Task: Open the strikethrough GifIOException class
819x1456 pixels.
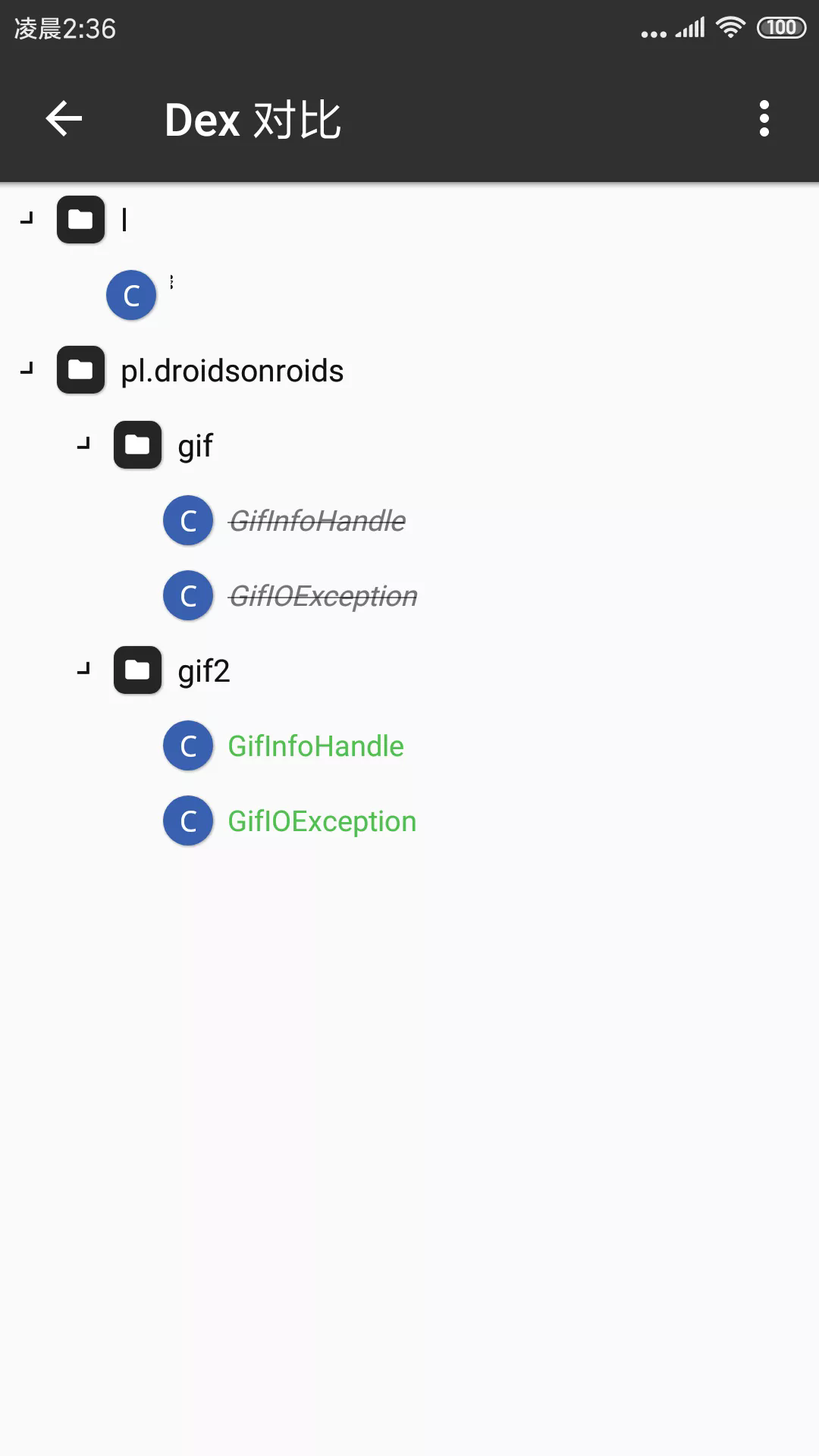Action: (x=322, y=596)
